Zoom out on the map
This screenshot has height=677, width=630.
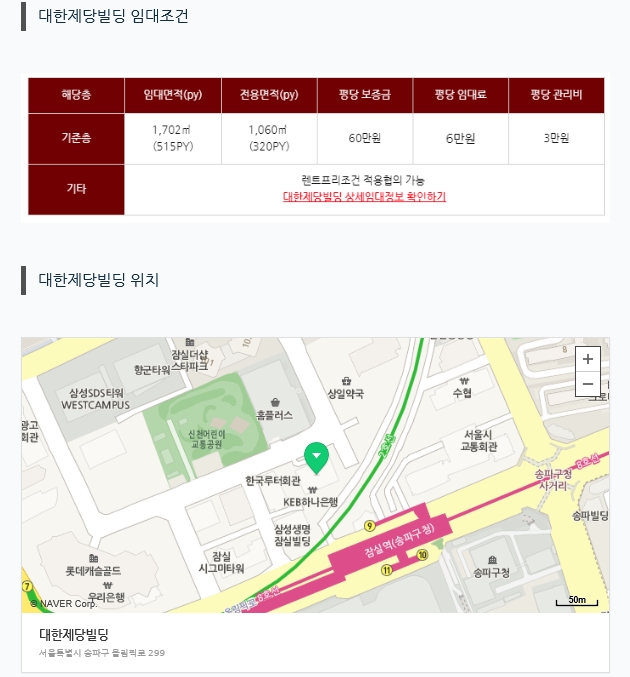(x=588, y=384)
